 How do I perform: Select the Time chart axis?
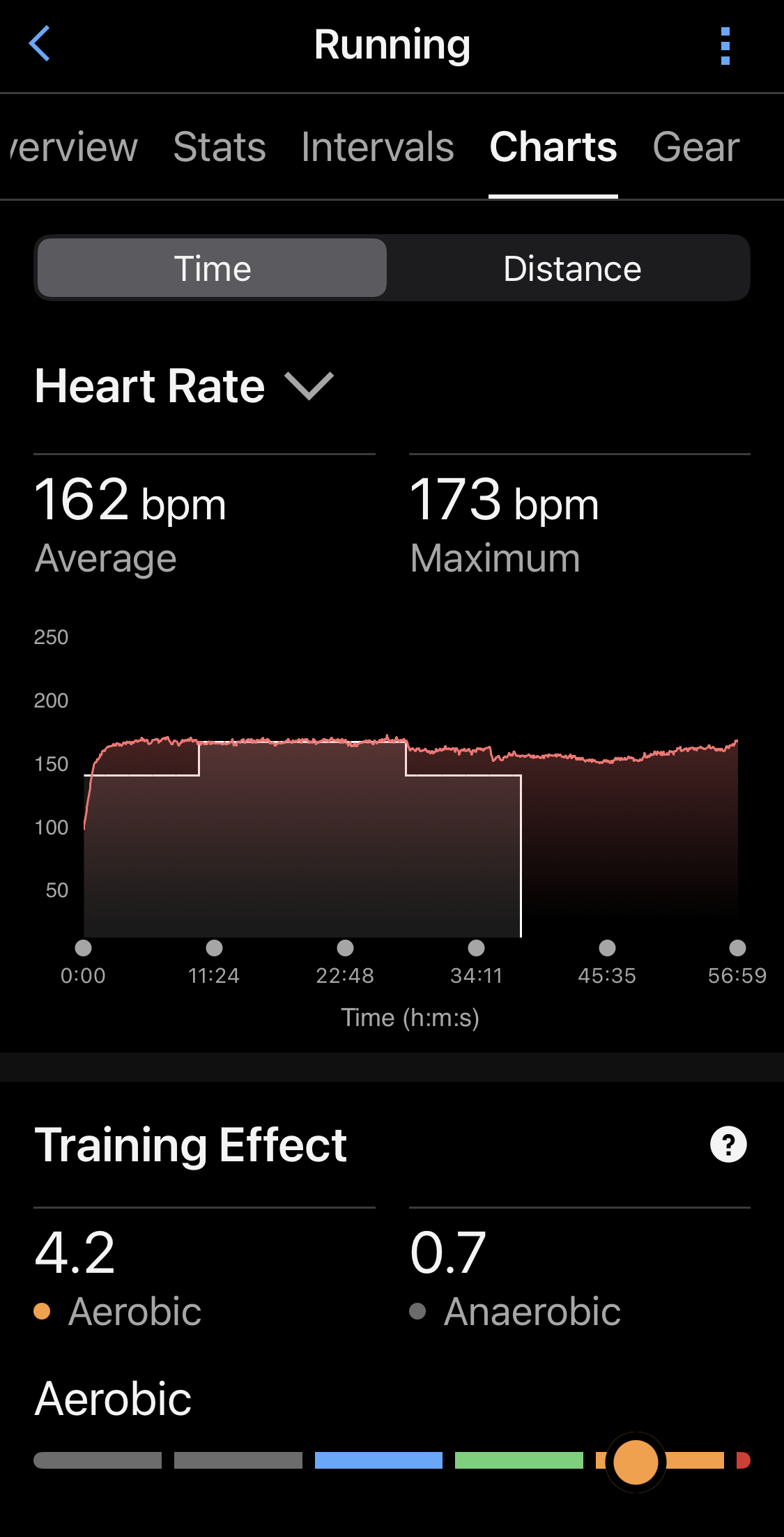(212, 268)
